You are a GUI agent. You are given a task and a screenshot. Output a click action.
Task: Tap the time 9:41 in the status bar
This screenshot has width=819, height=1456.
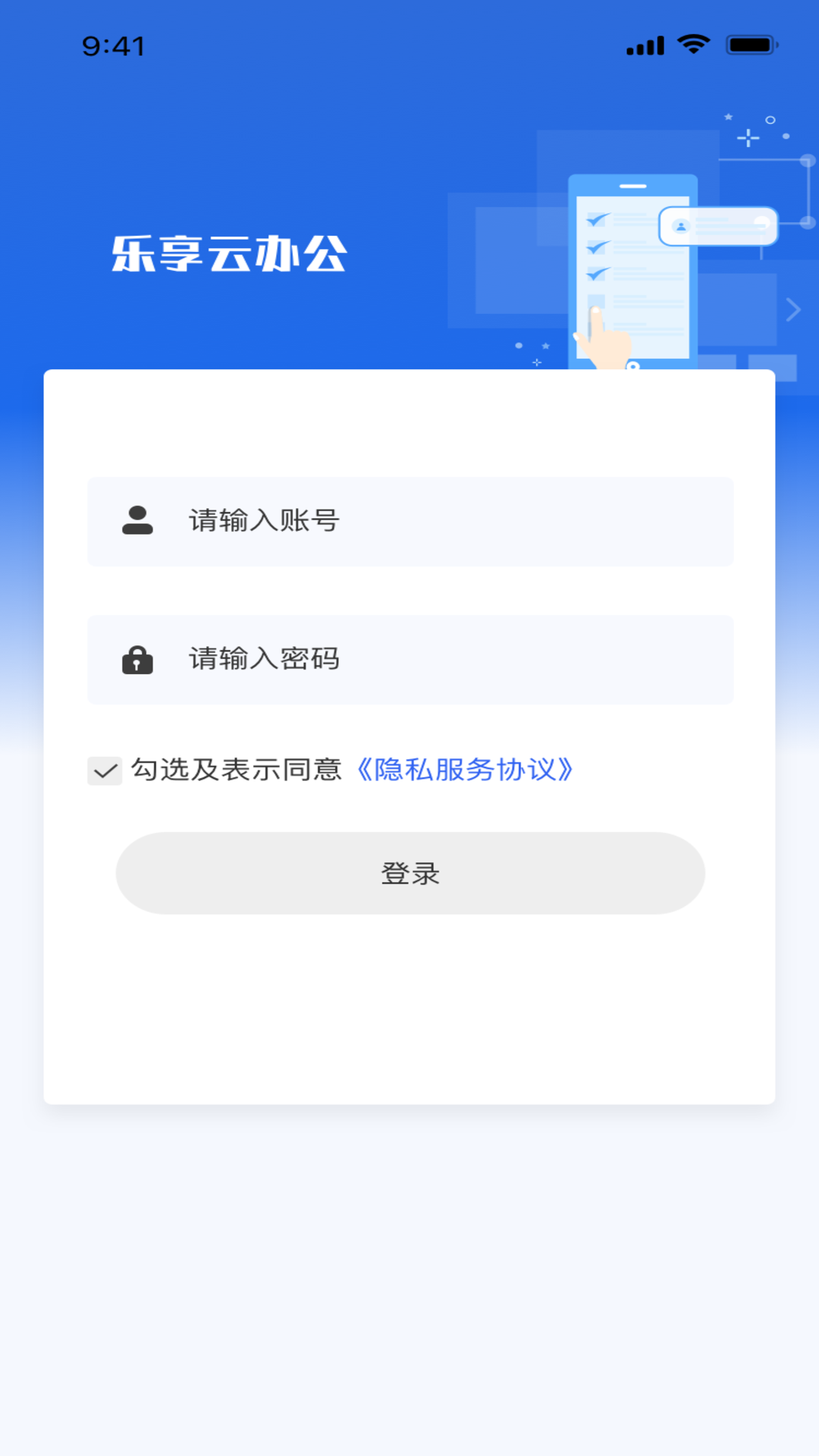click(112, 45)
